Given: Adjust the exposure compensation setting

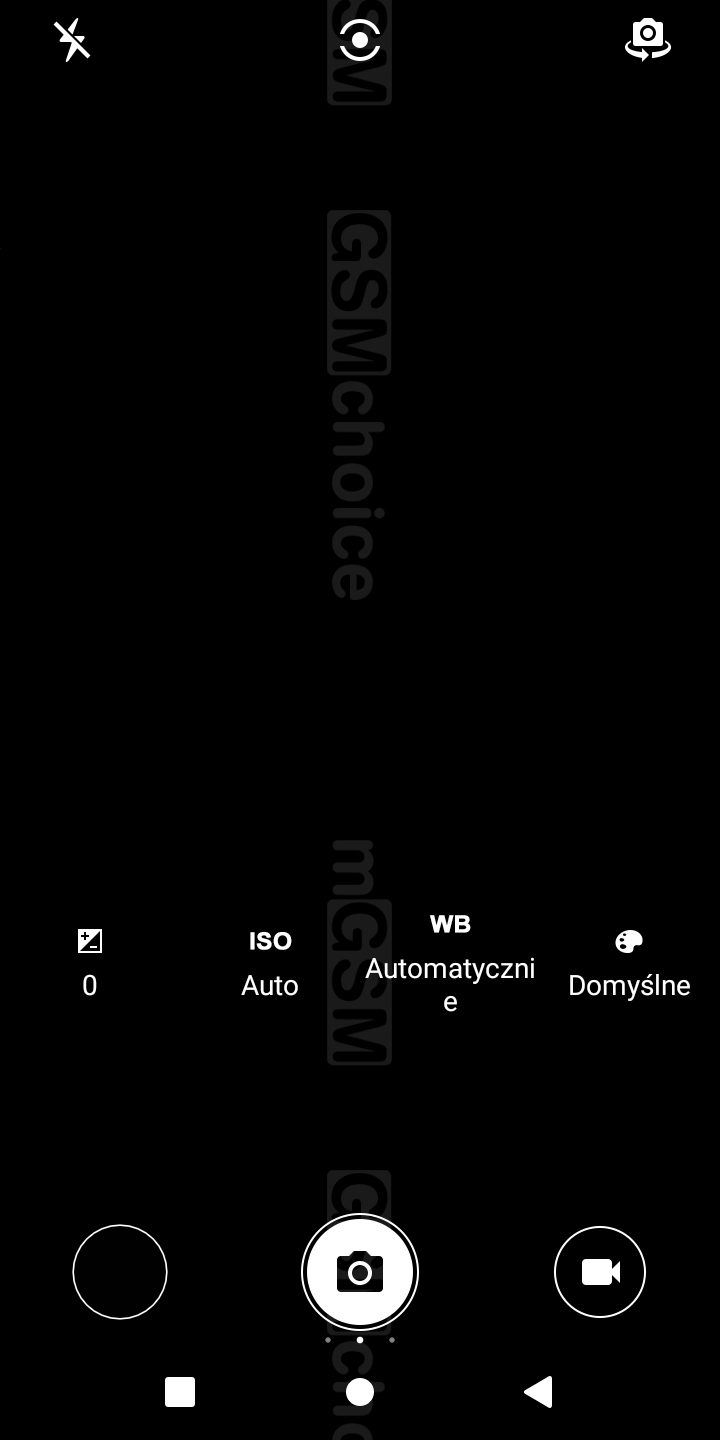Looking at the screenshot, I should point(90,963).
